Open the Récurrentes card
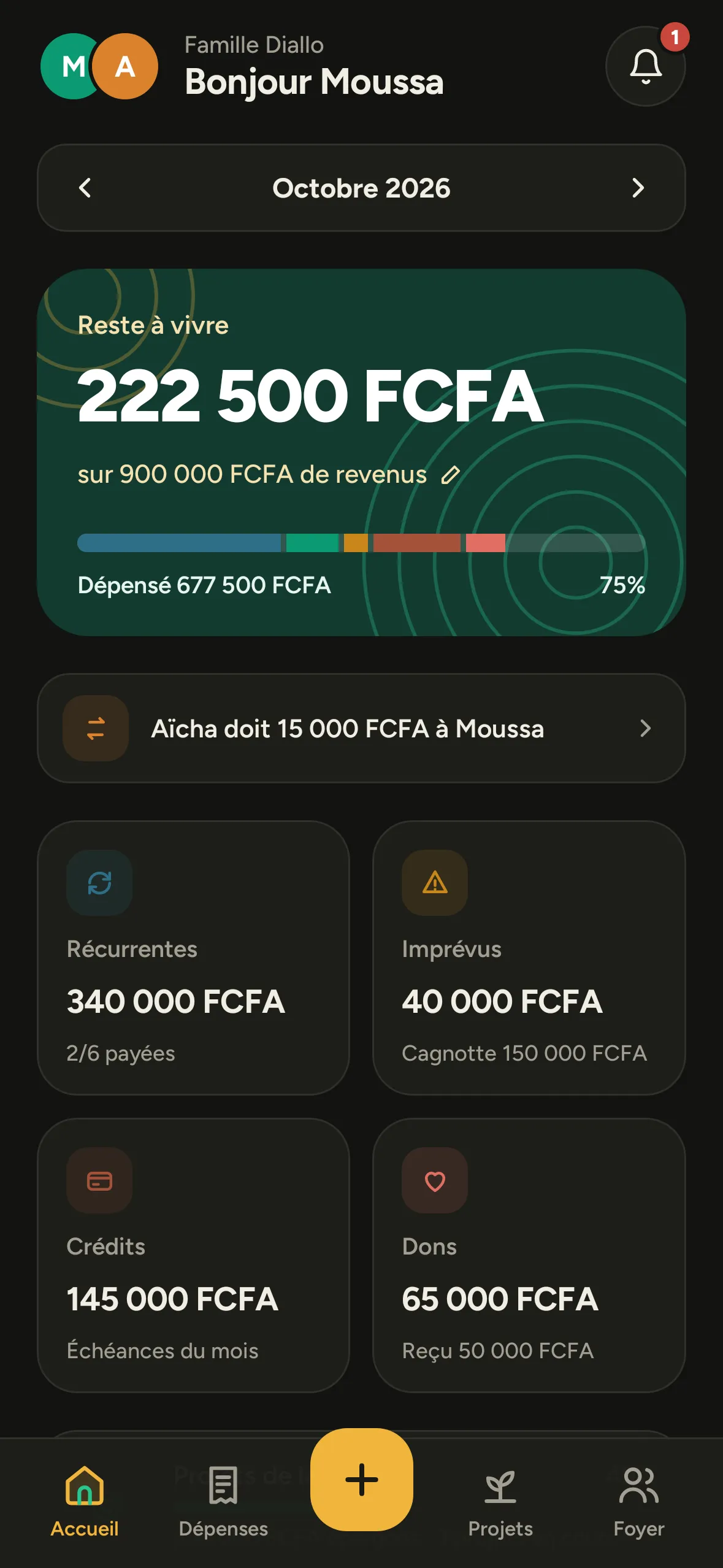Image resolution: width=723 pixels, height=1568 pixels. (193, 958)
